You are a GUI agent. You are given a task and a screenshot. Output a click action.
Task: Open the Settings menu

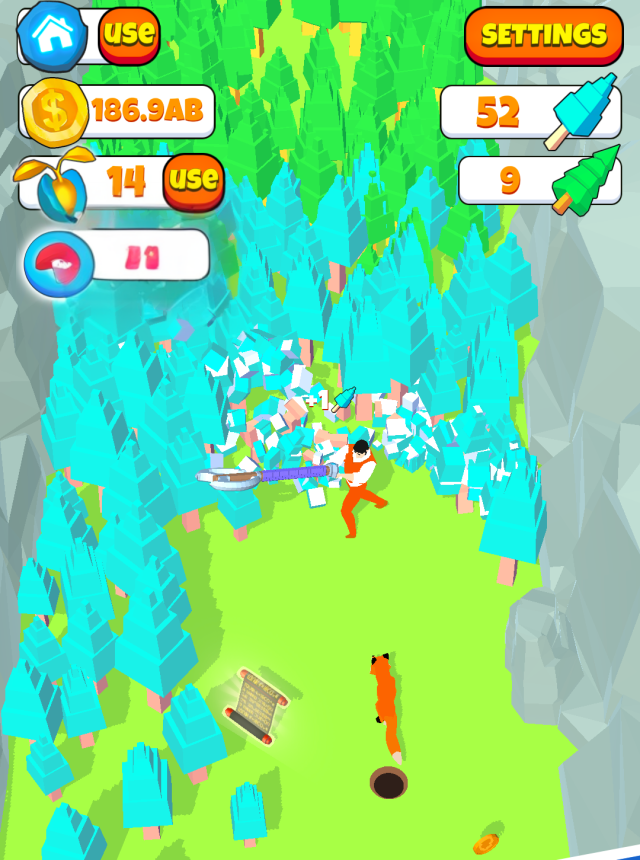click(x=544, y=35)
